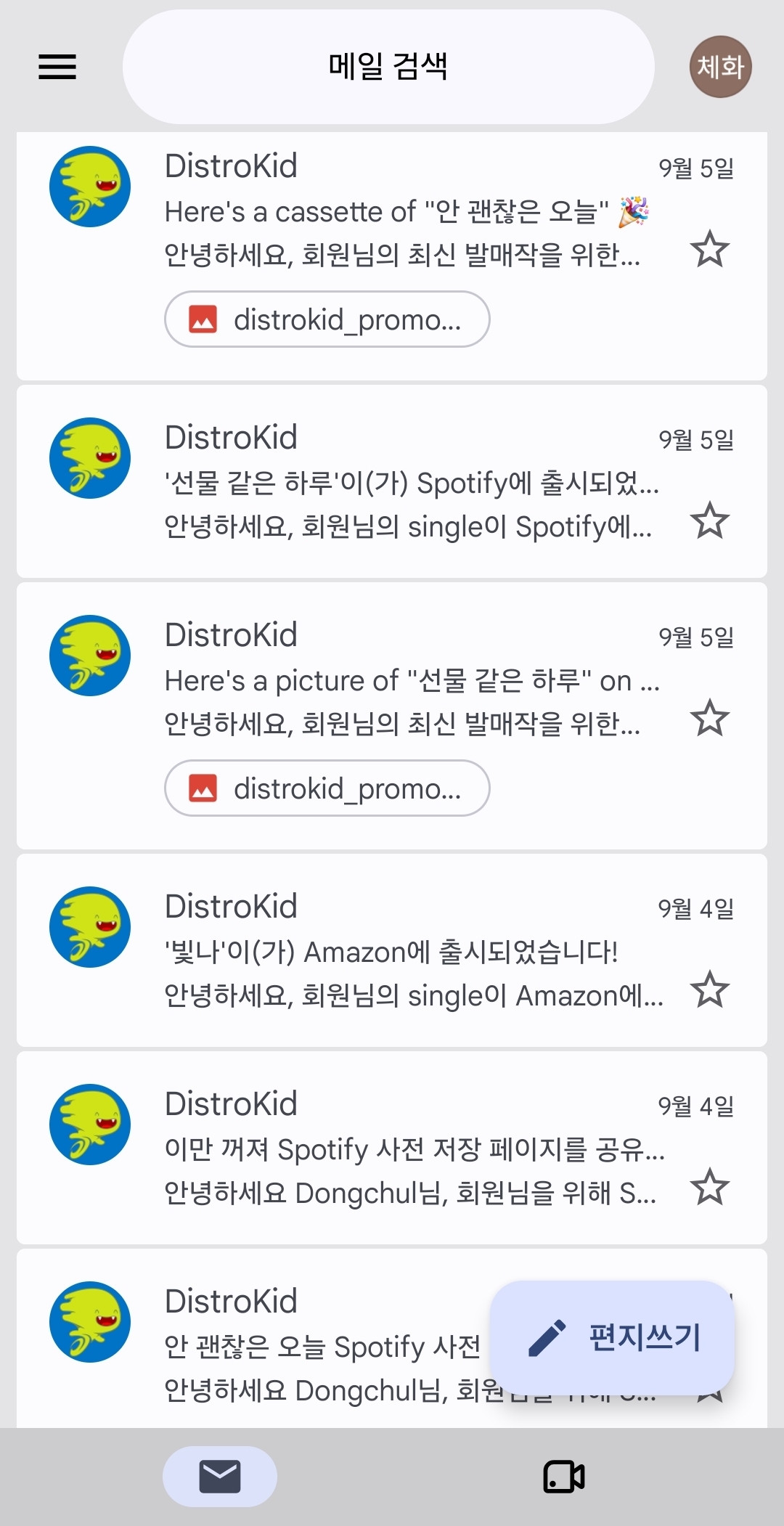Star the "Here's a picture of" email

coord(709,718)
